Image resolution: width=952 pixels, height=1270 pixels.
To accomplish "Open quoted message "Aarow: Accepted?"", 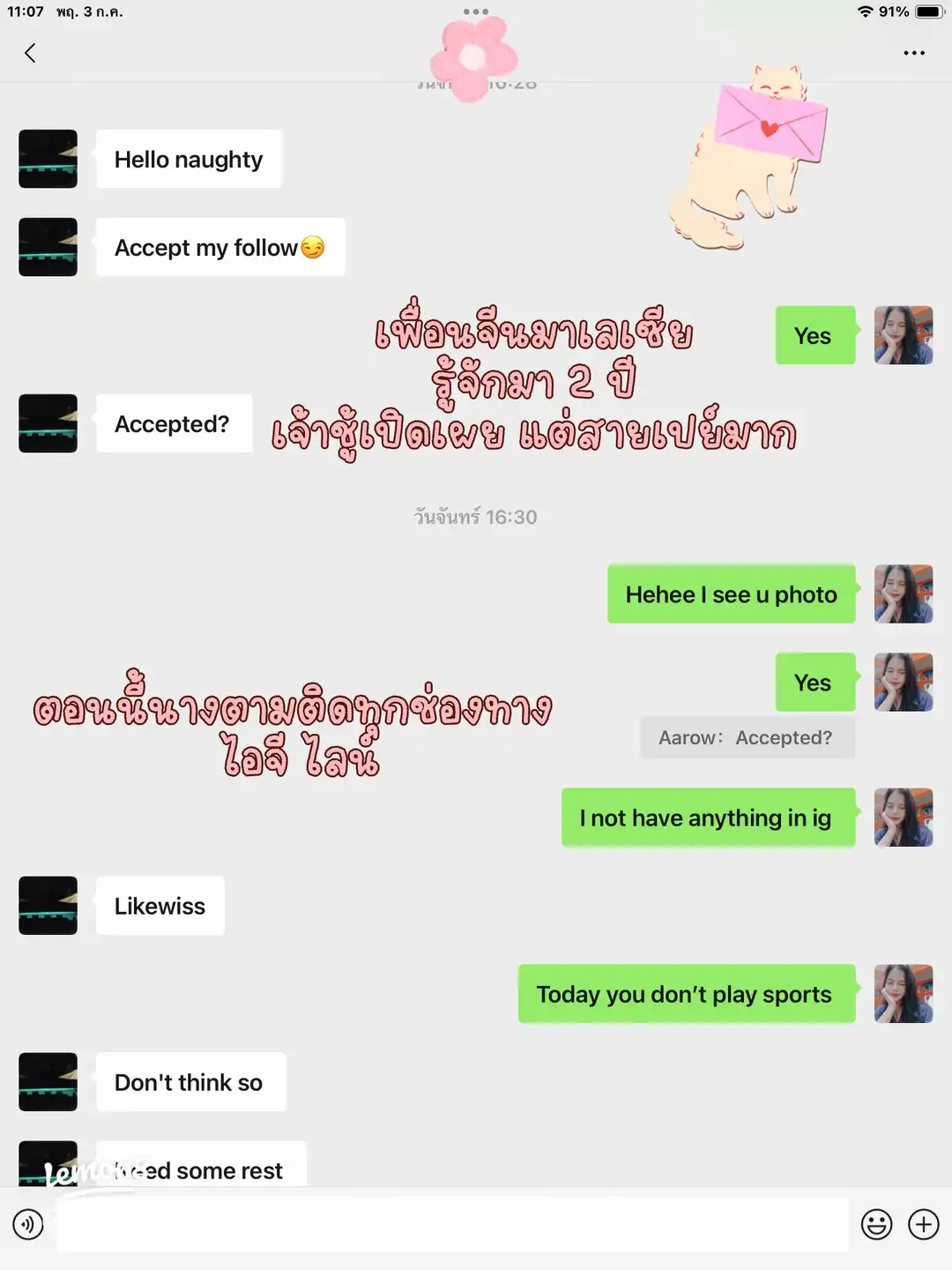I will (747, 737).
